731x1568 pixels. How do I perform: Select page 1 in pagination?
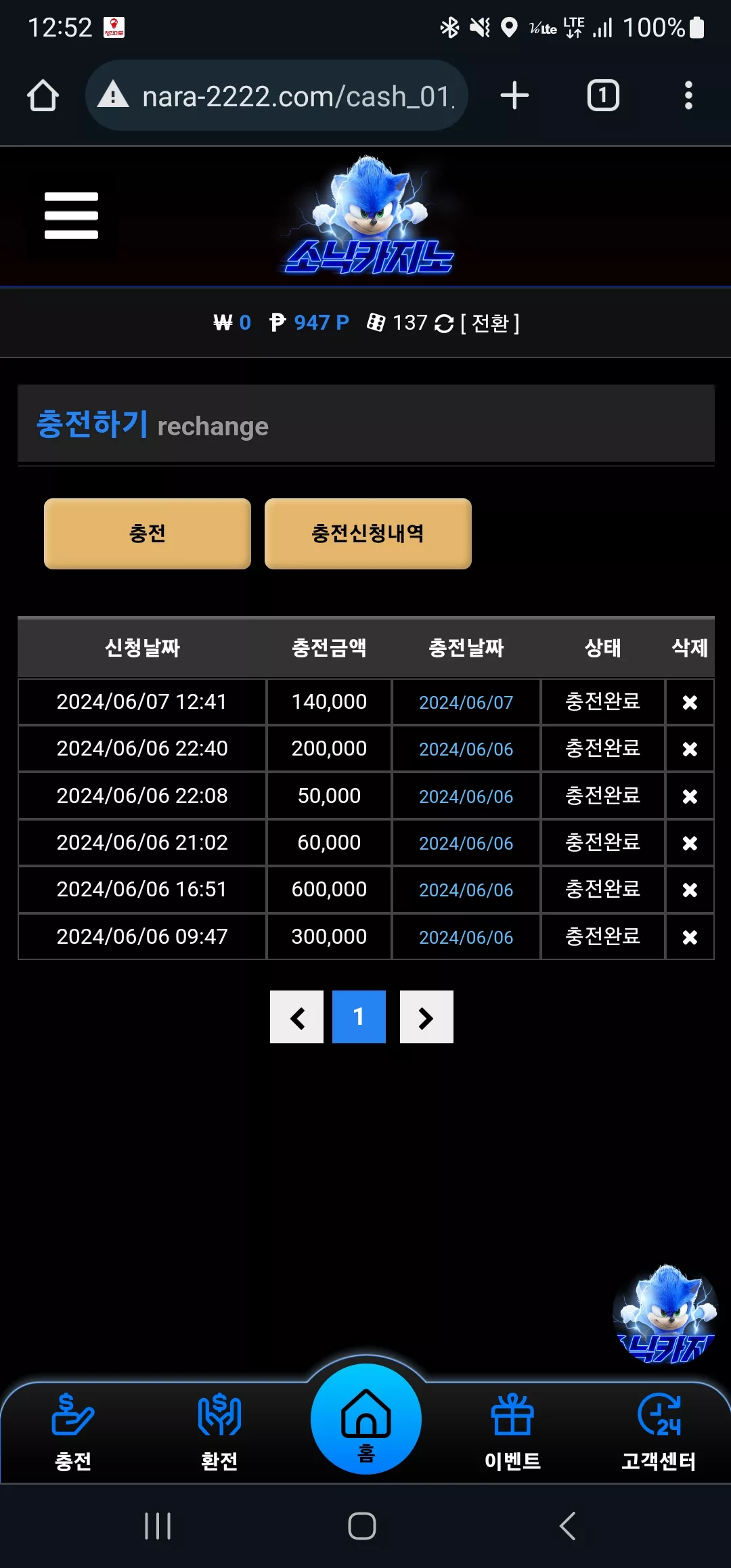[x=359, y=1017]
